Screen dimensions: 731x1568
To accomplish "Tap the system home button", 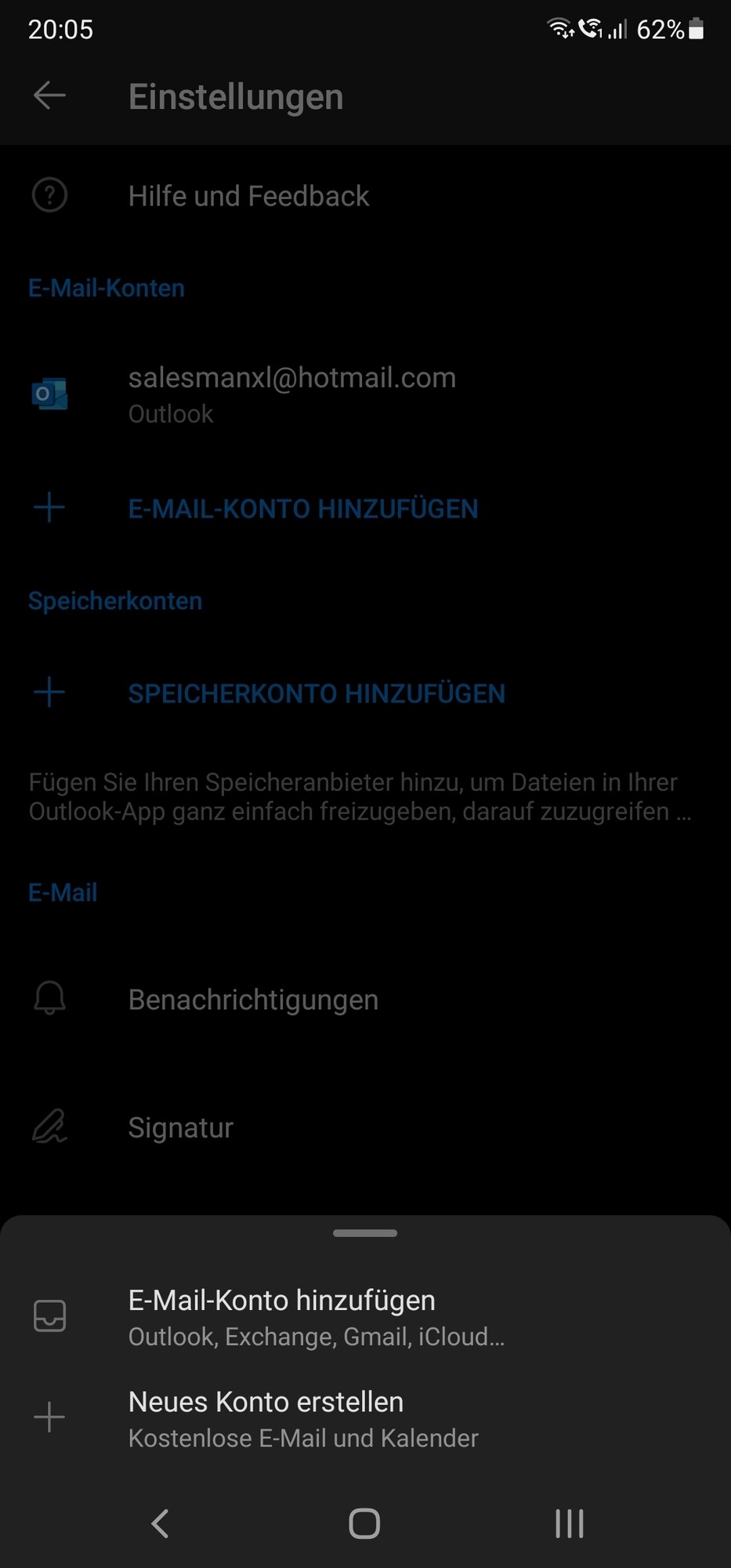I will (x=364, y=1523).
